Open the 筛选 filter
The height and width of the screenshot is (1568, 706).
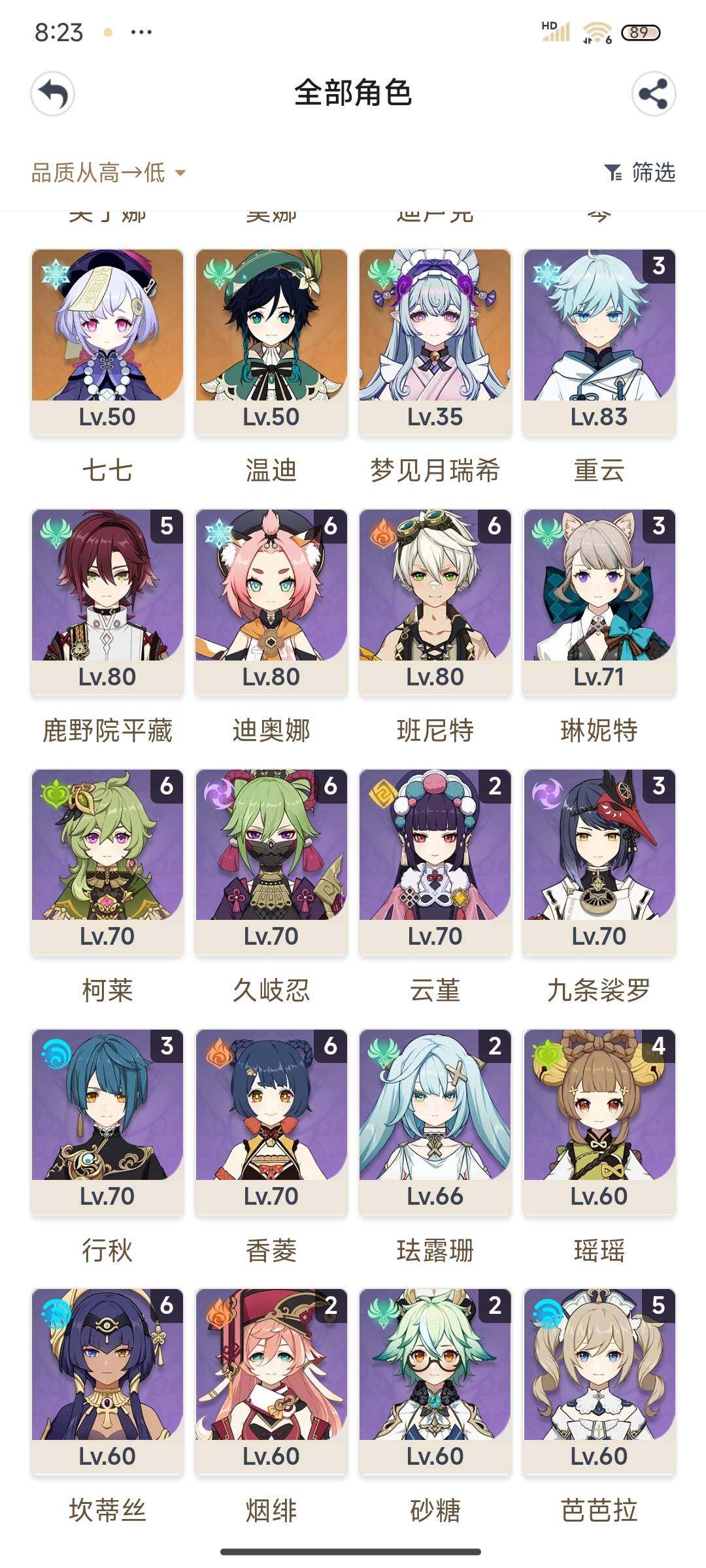tap(640, 172)
